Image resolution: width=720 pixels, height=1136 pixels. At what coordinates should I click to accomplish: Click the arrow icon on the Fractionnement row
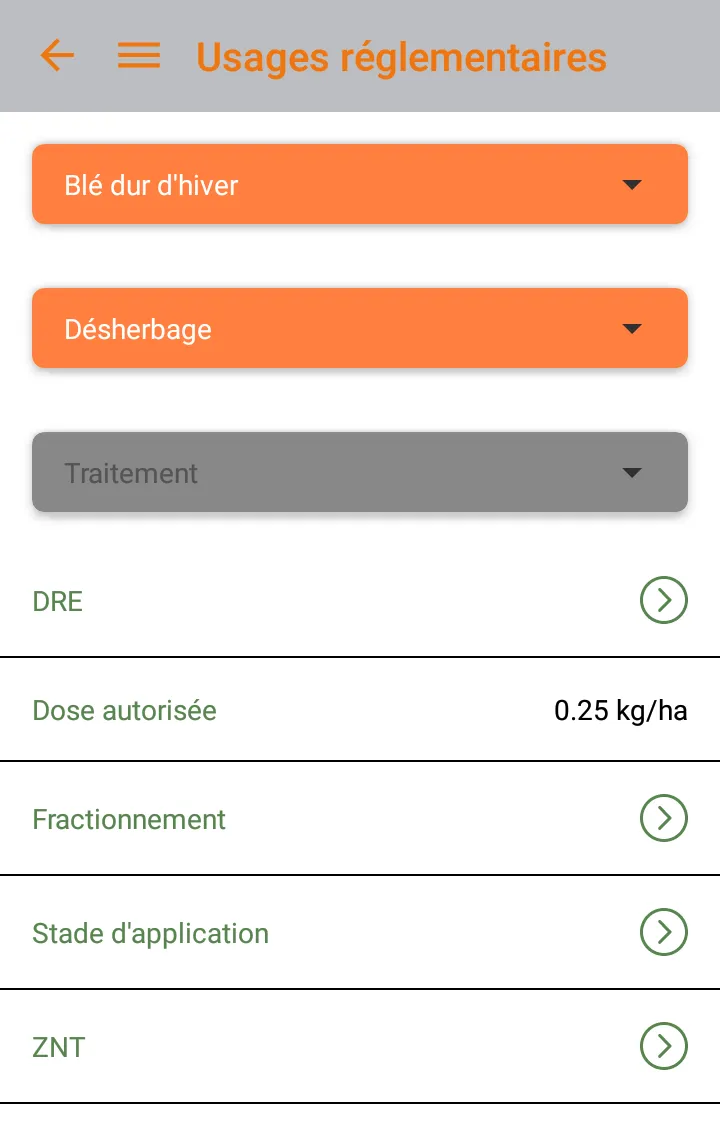pos(663,818)
